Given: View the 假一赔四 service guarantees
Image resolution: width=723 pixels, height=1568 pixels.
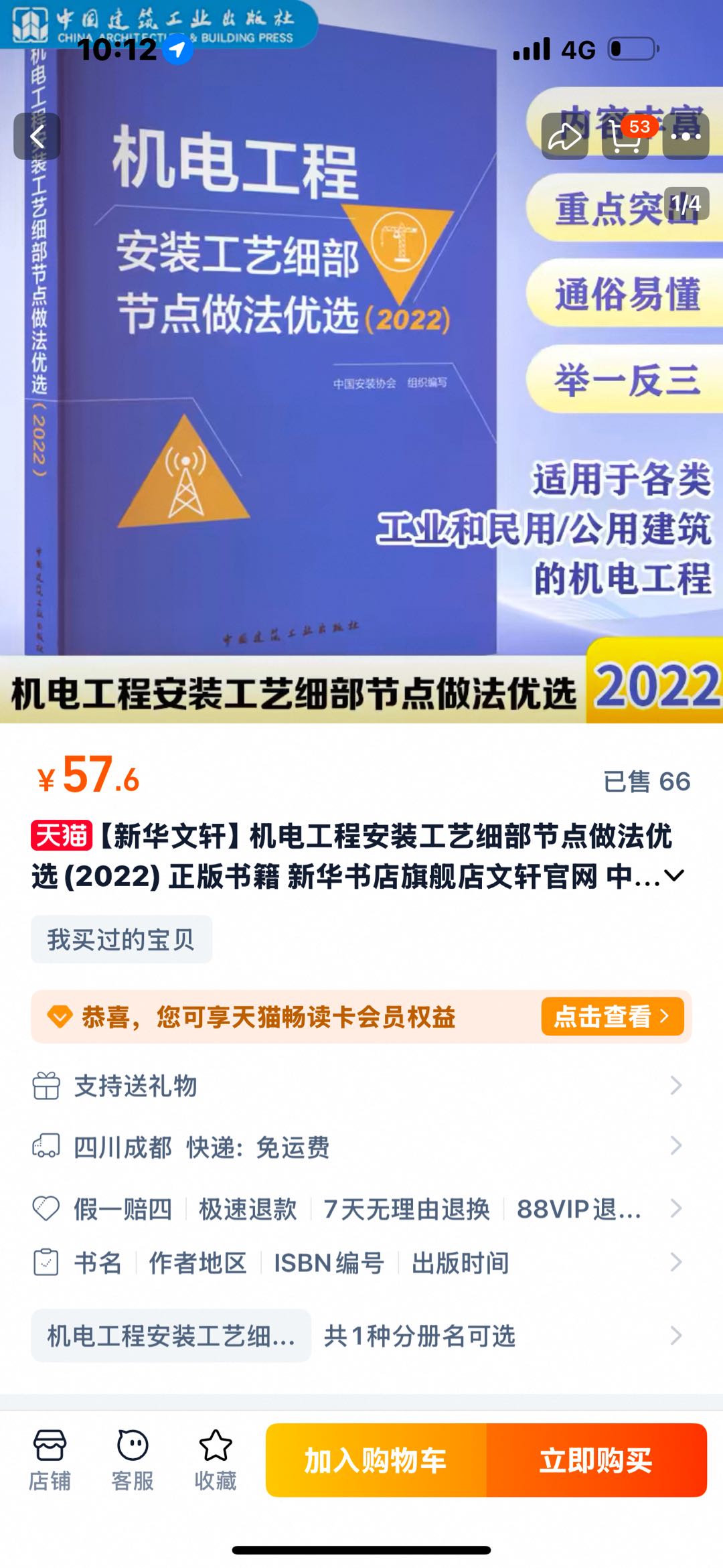Looking at the screenshot, I should pos(361,1208).
